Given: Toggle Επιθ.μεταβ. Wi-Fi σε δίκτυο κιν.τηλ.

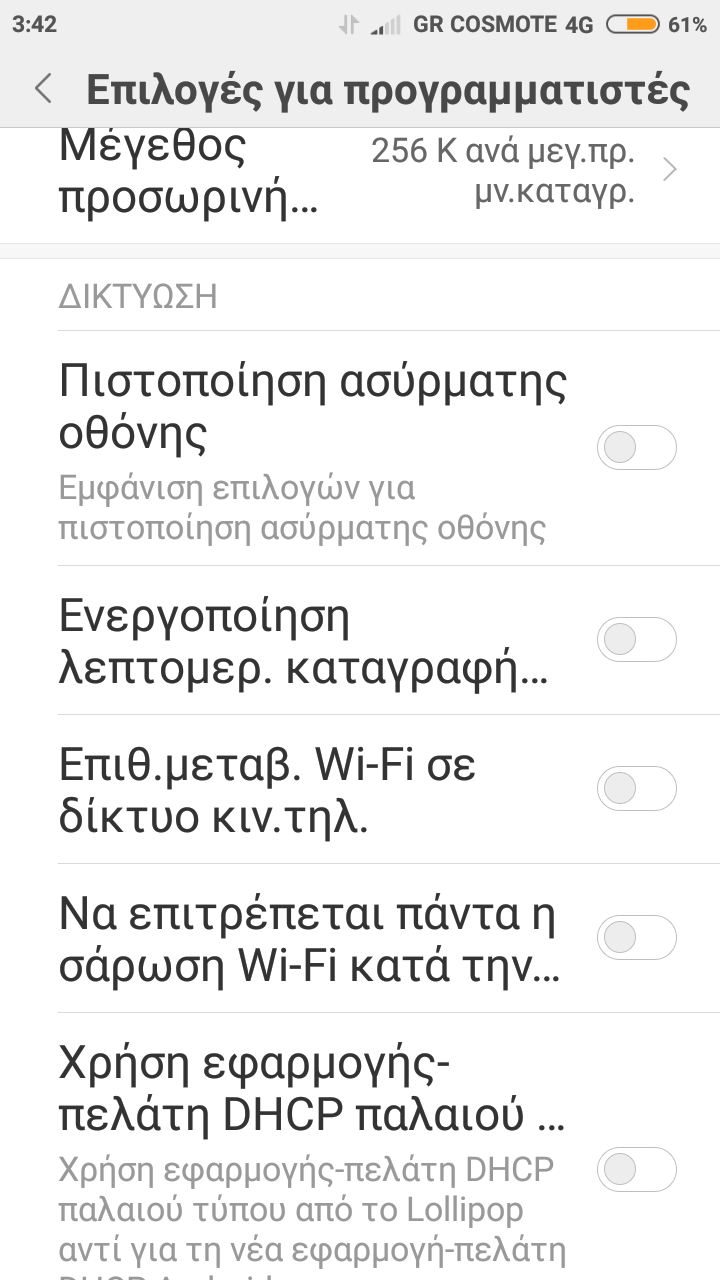Looking at the screenshot, I should click(636, 788).
